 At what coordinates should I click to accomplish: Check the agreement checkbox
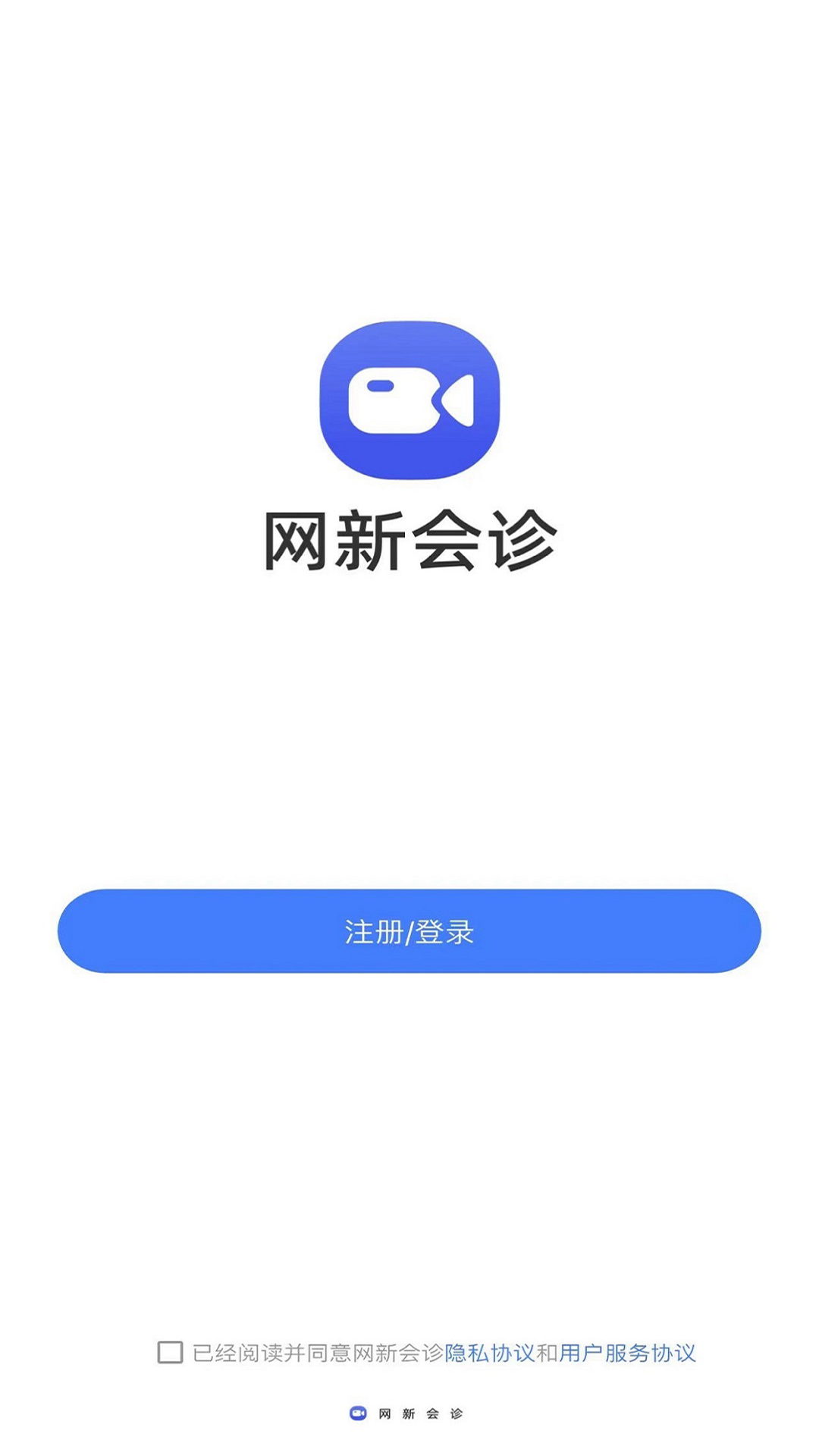(x=170, y=1353)
